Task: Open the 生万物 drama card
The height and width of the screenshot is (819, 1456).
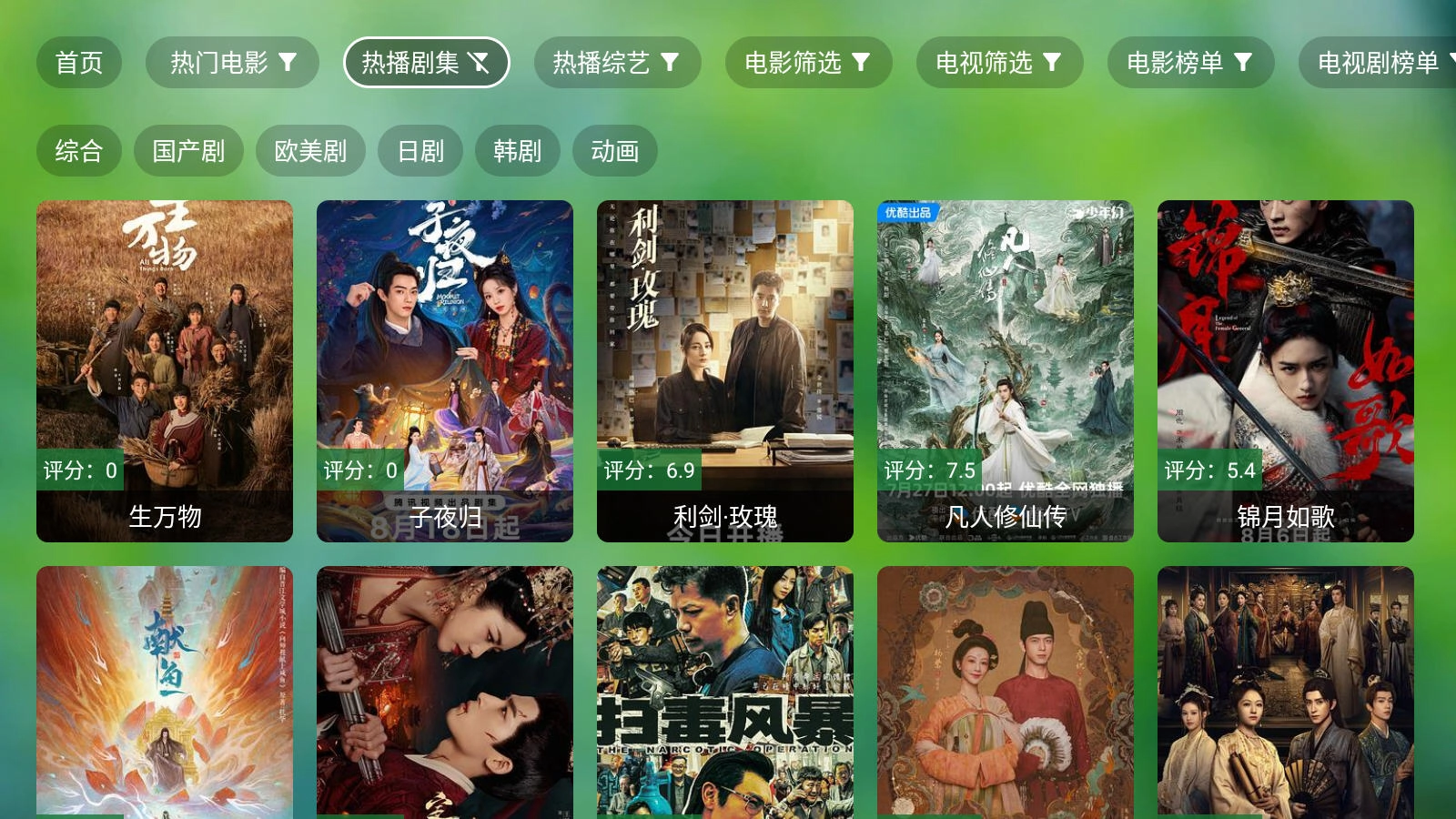Action: tap(165, 370)
